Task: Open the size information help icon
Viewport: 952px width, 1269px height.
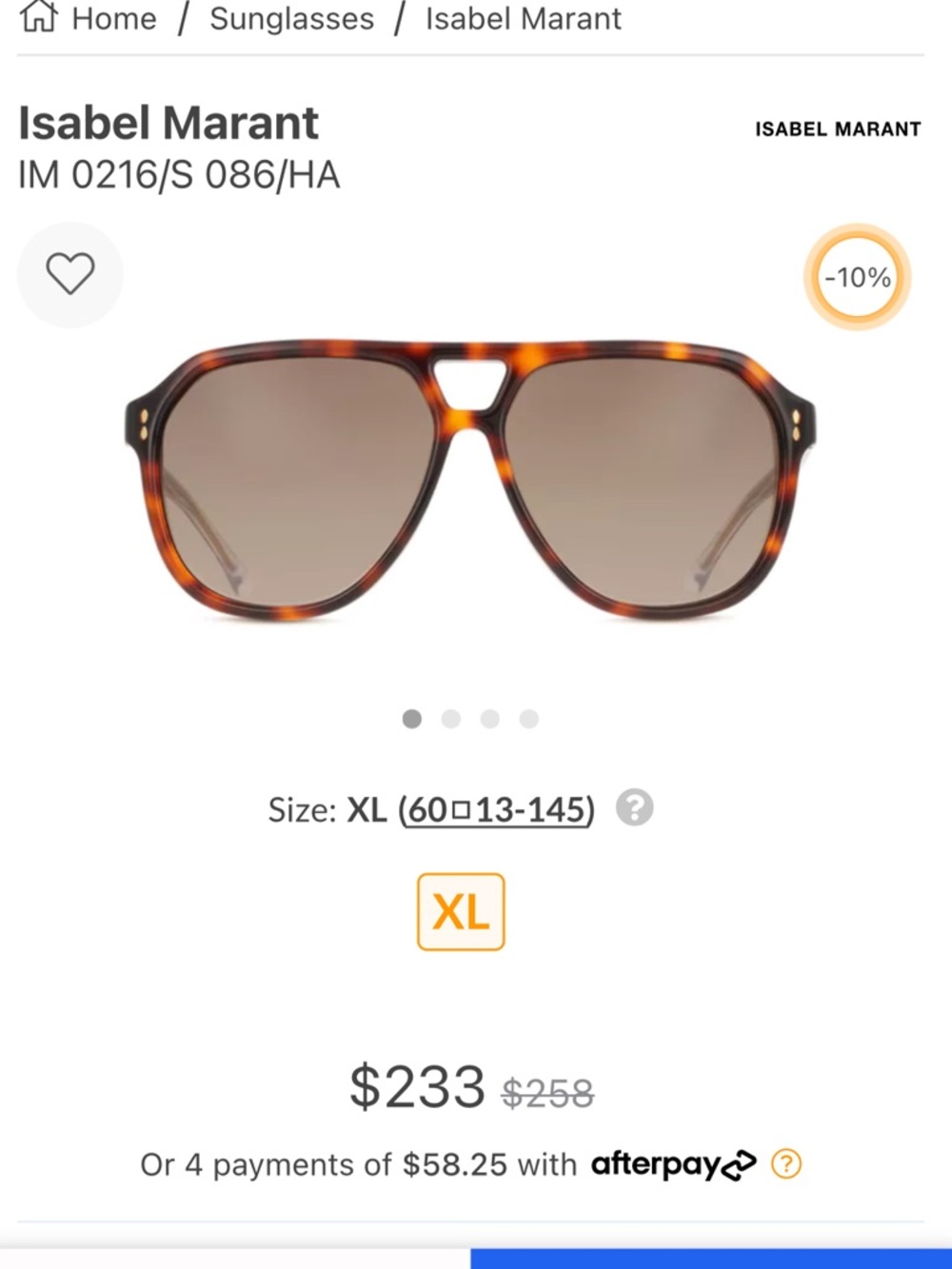Action: [x=634, y=808]
